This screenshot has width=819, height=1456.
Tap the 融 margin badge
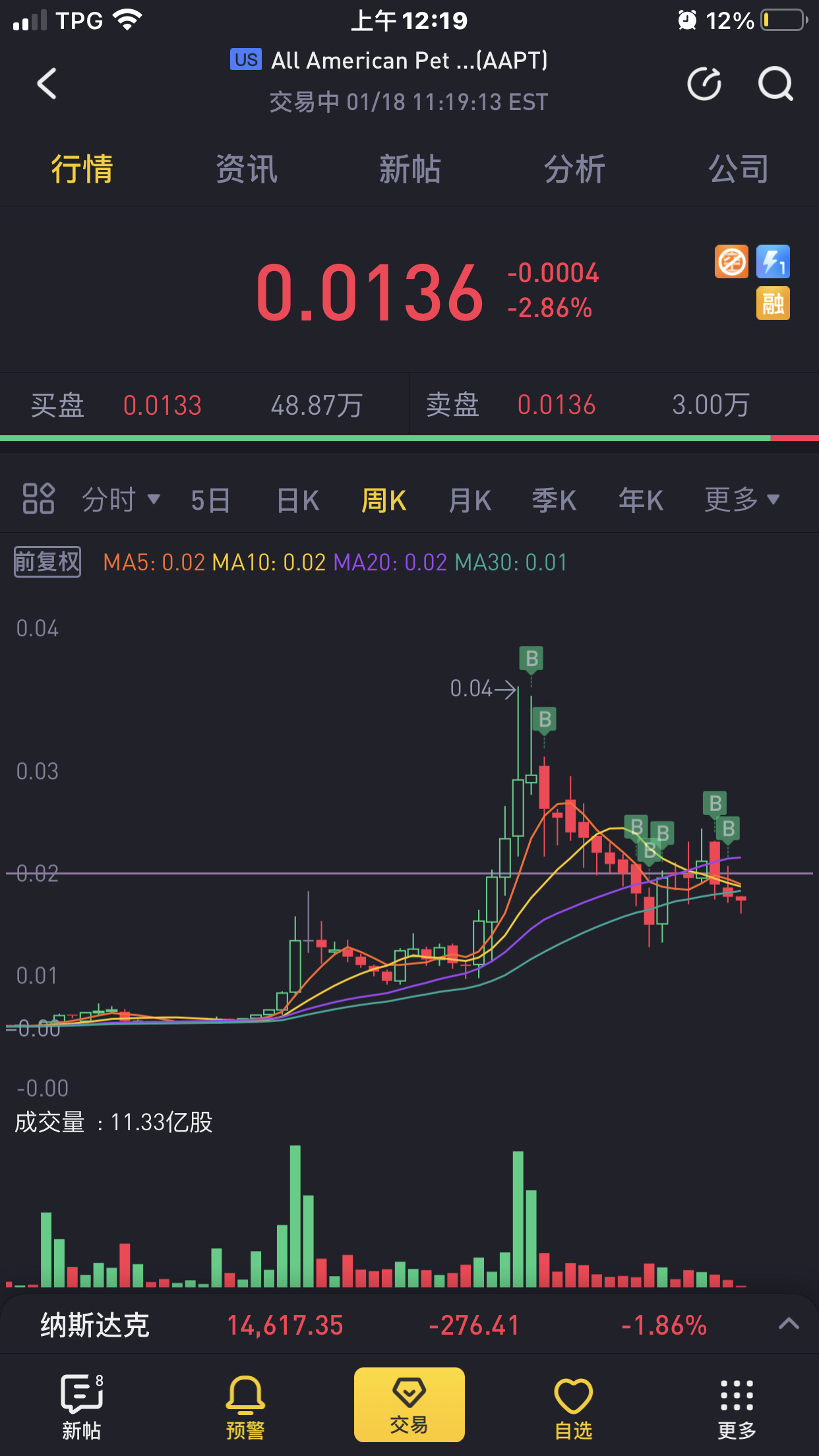[772, 304]
